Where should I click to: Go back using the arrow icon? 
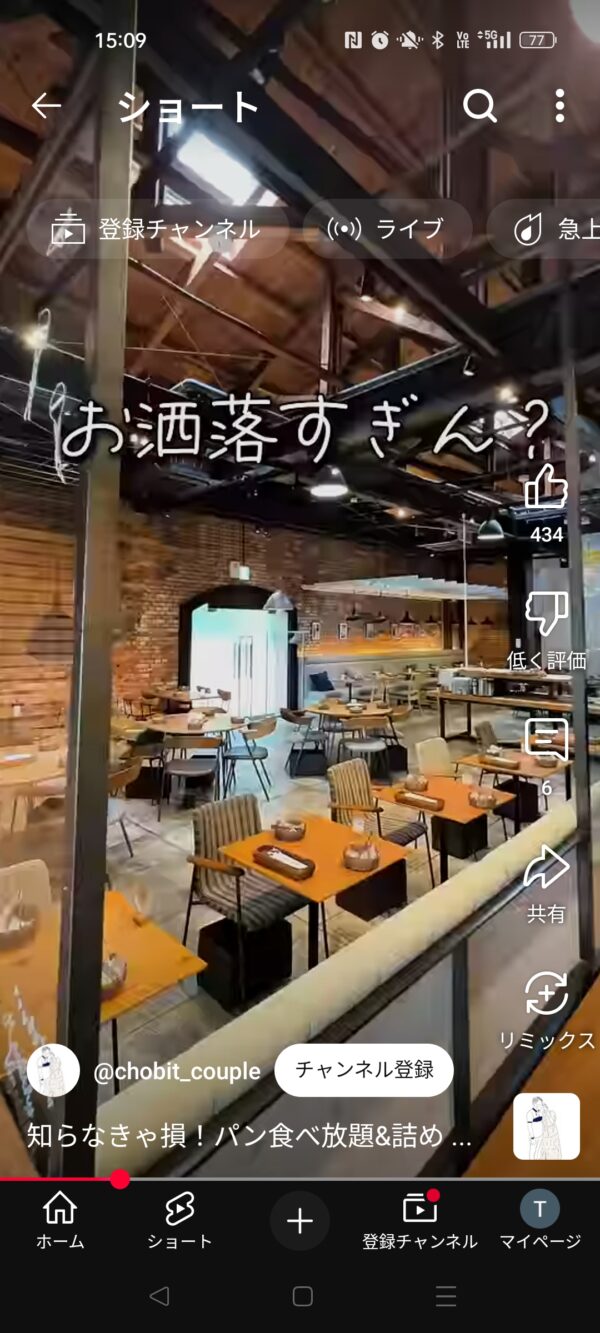[46, 106]
